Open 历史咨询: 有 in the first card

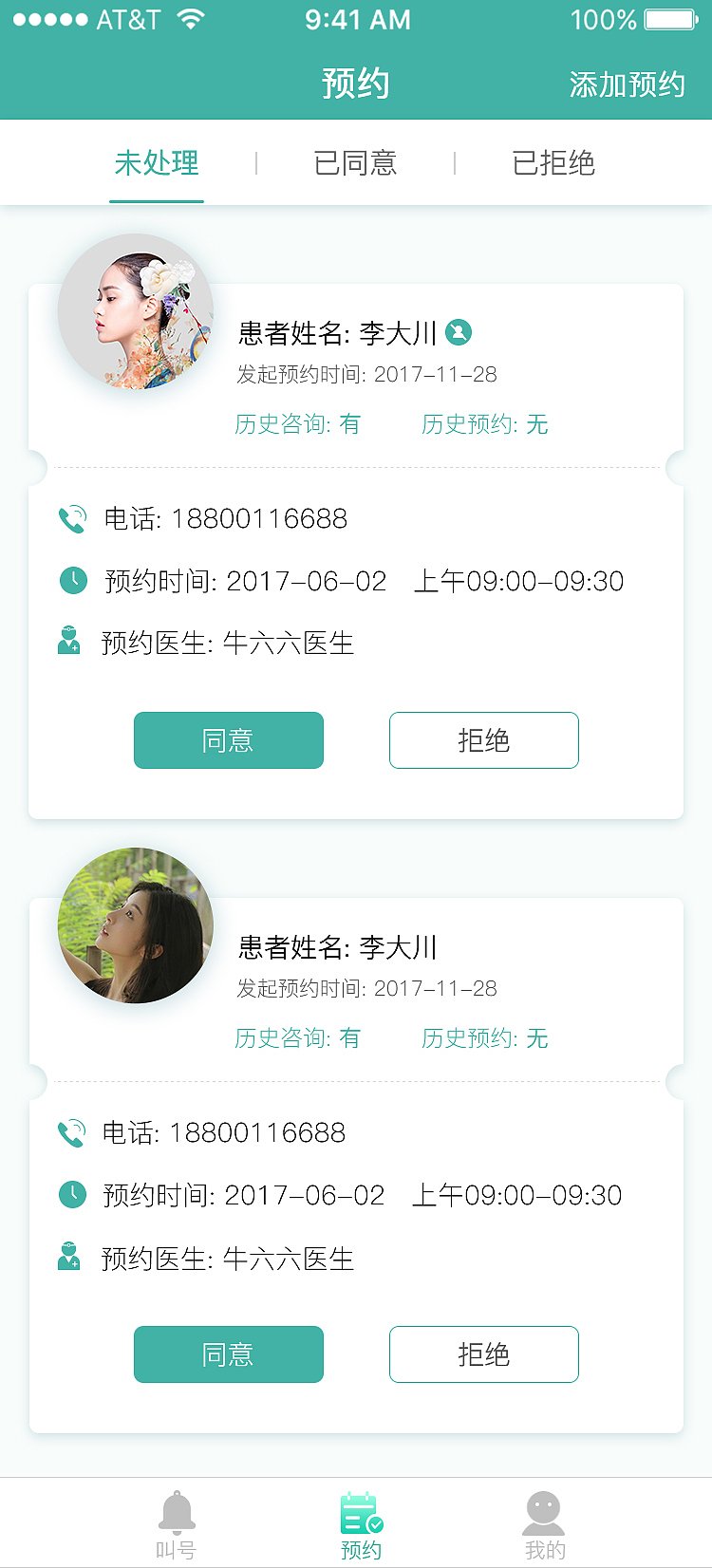coord(298,424)
